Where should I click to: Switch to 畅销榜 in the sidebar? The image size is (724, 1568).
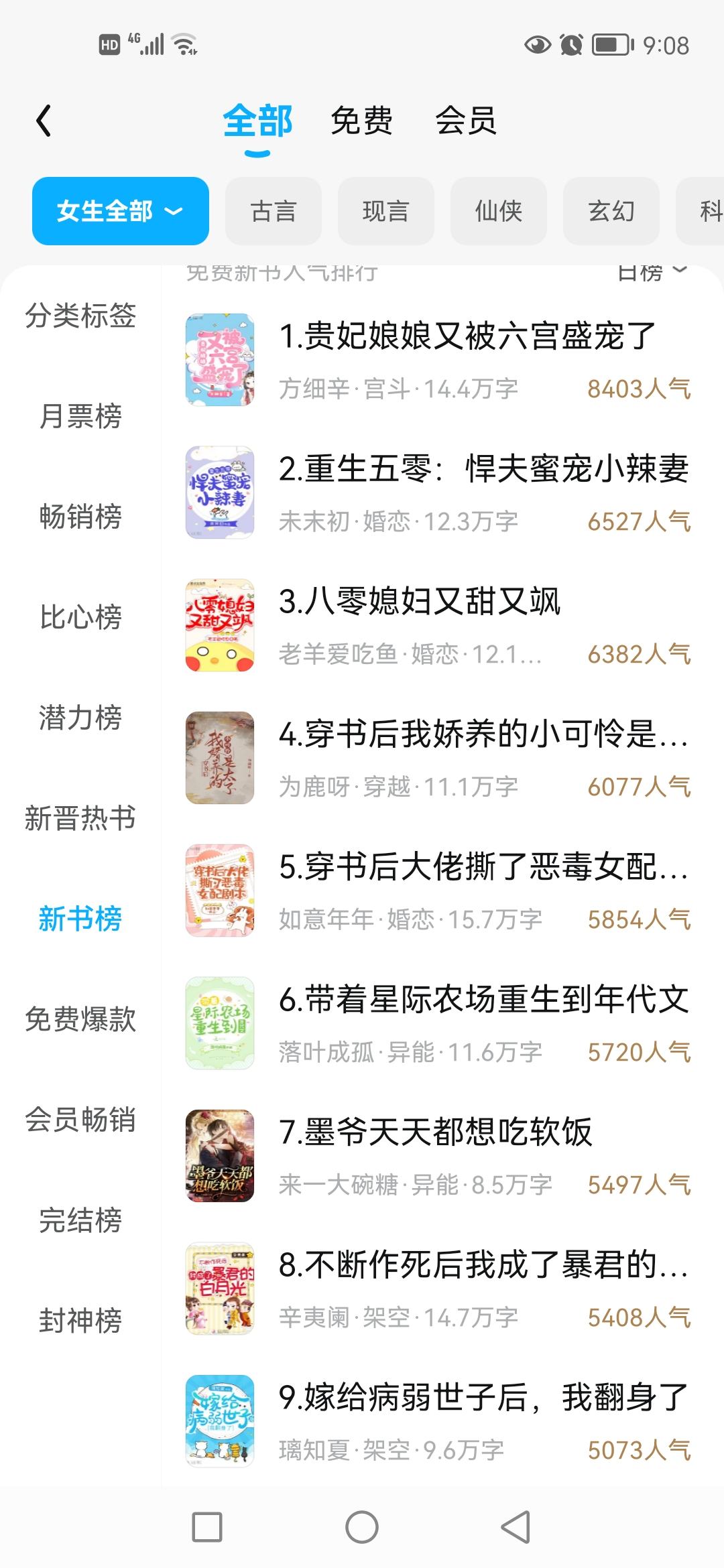tap(80, 517)
